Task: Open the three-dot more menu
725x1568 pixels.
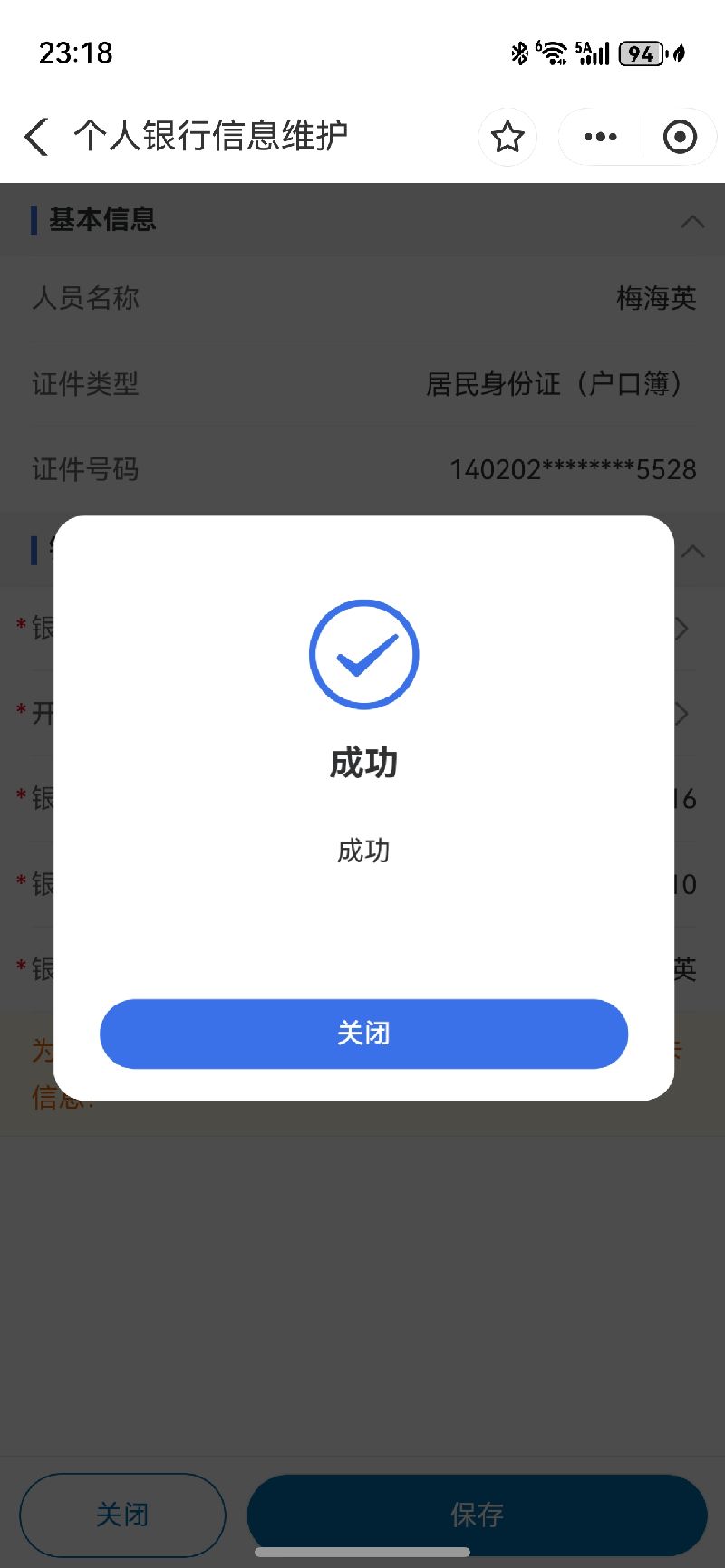Action: click(x=600, y=137)
